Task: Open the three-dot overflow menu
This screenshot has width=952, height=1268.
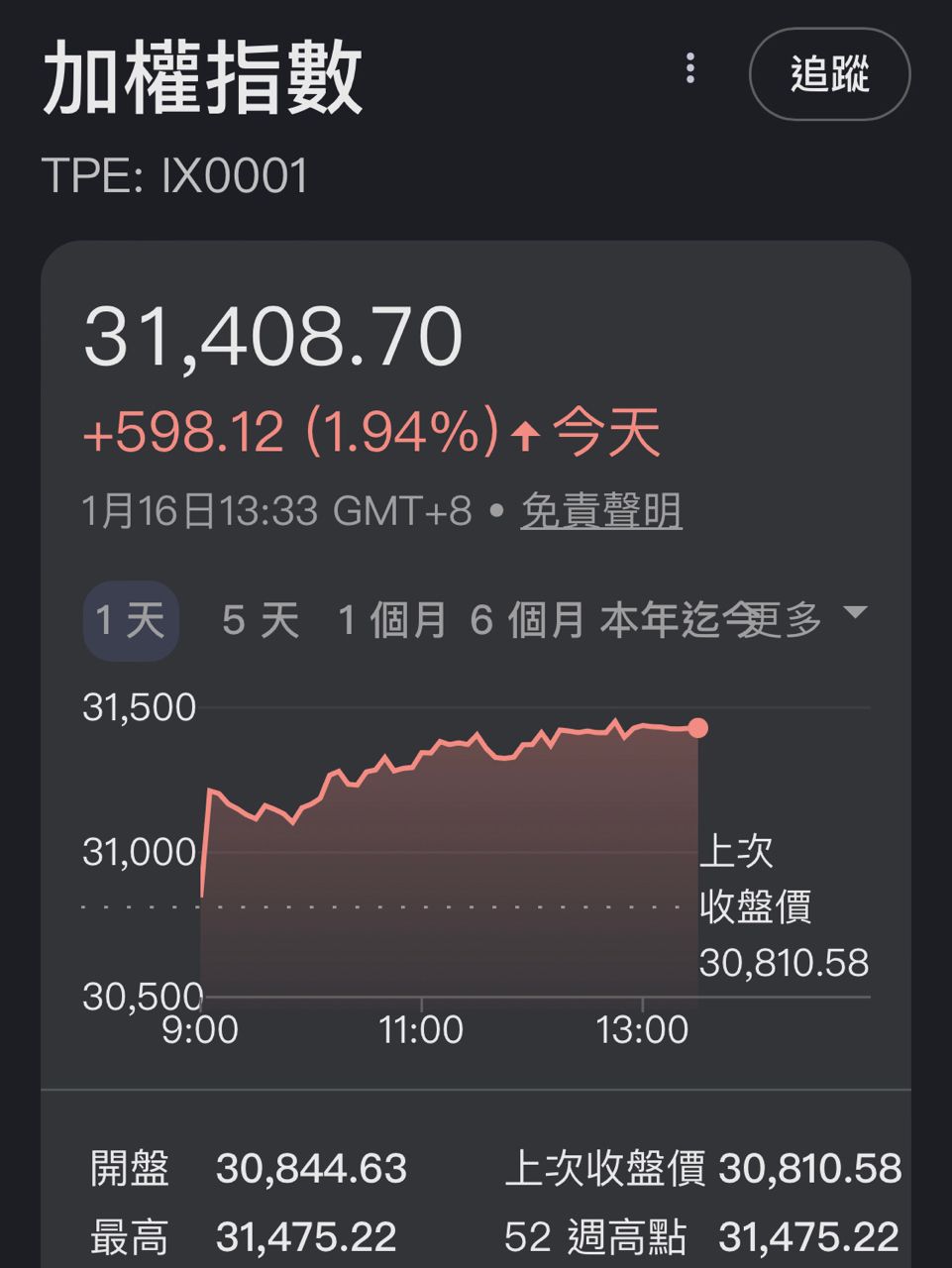Action: tap(690, 69)
